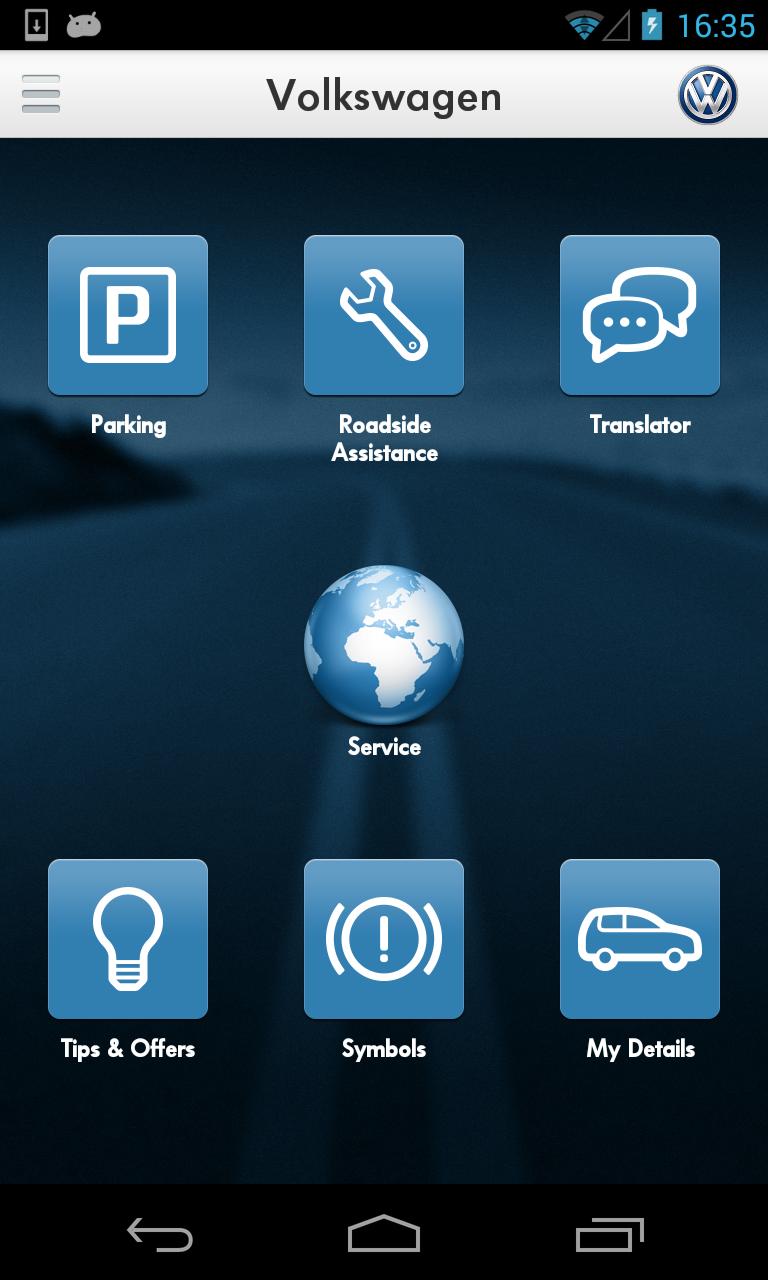Open Tips & Offers lightbulb icon

[x=128, y=938]
